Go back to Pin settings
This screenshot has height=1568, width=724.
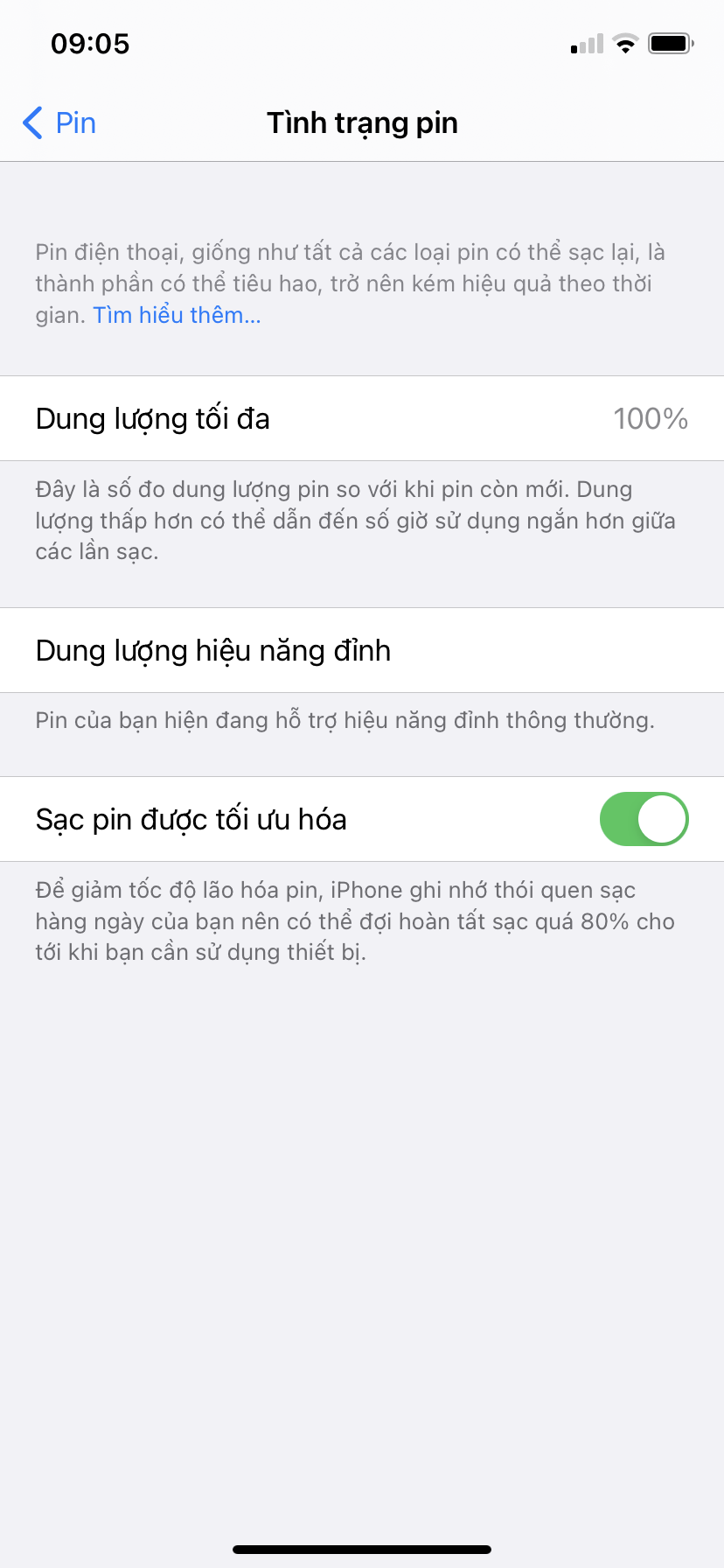[59, 123]
